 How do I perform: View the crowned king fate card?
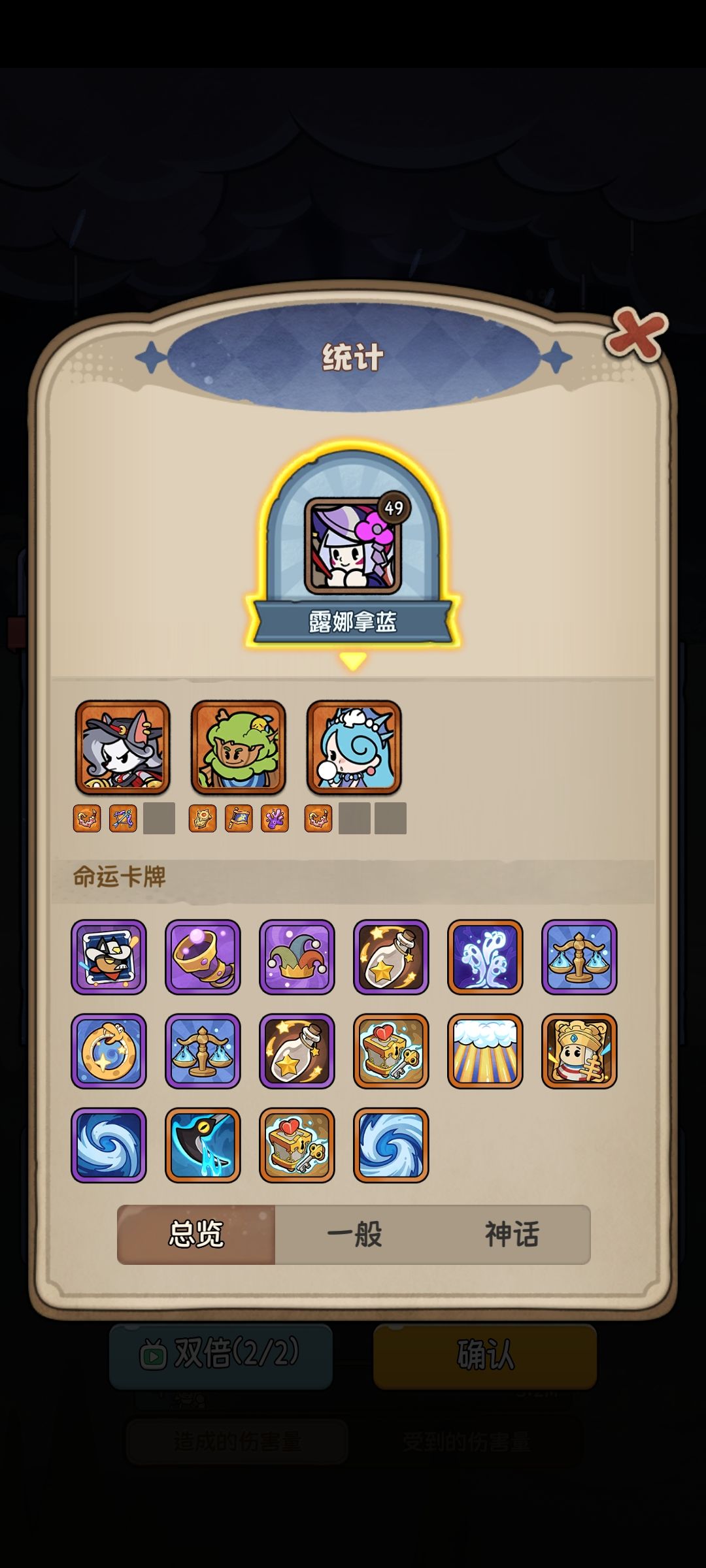coord(579,1051)
